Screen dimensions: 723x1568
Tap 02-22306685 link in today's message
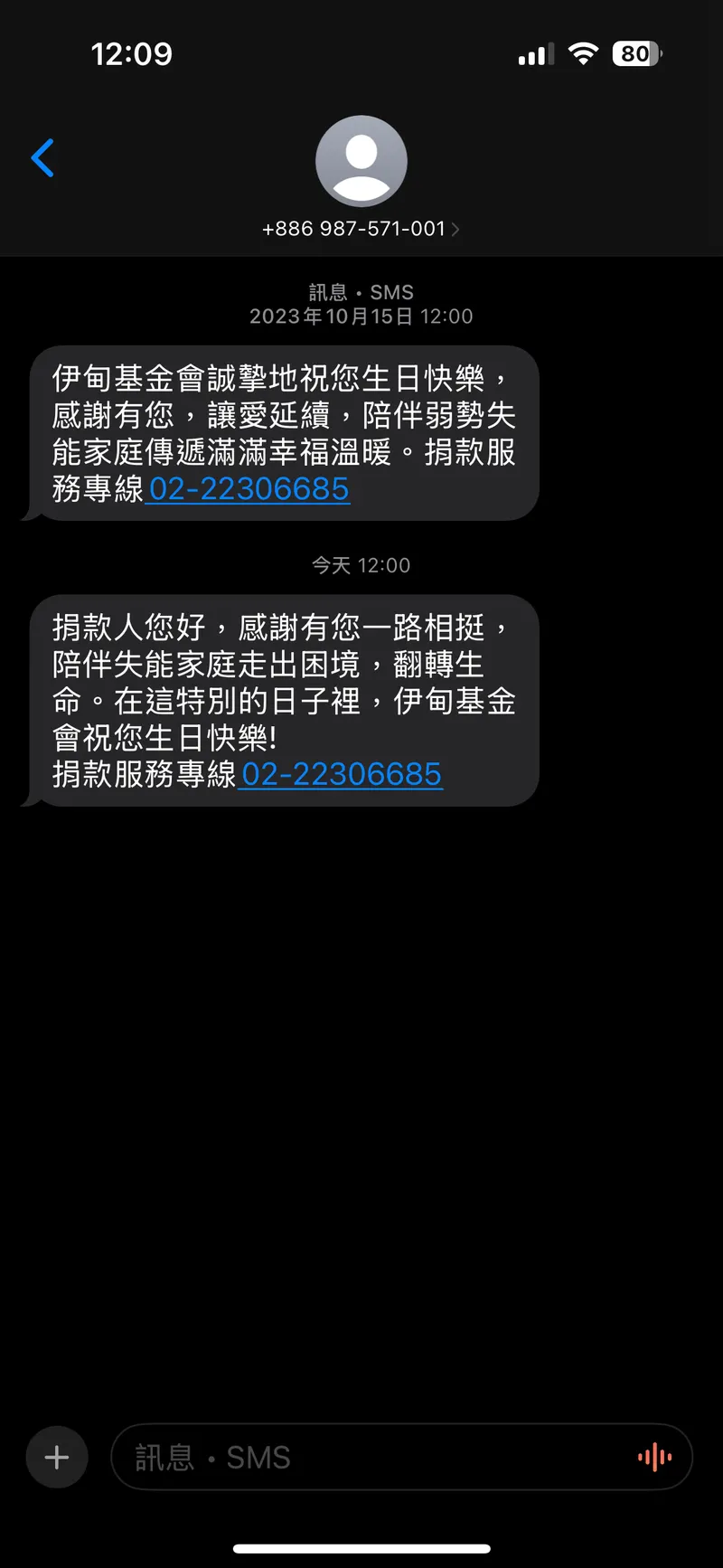click(x=341, y=774)
